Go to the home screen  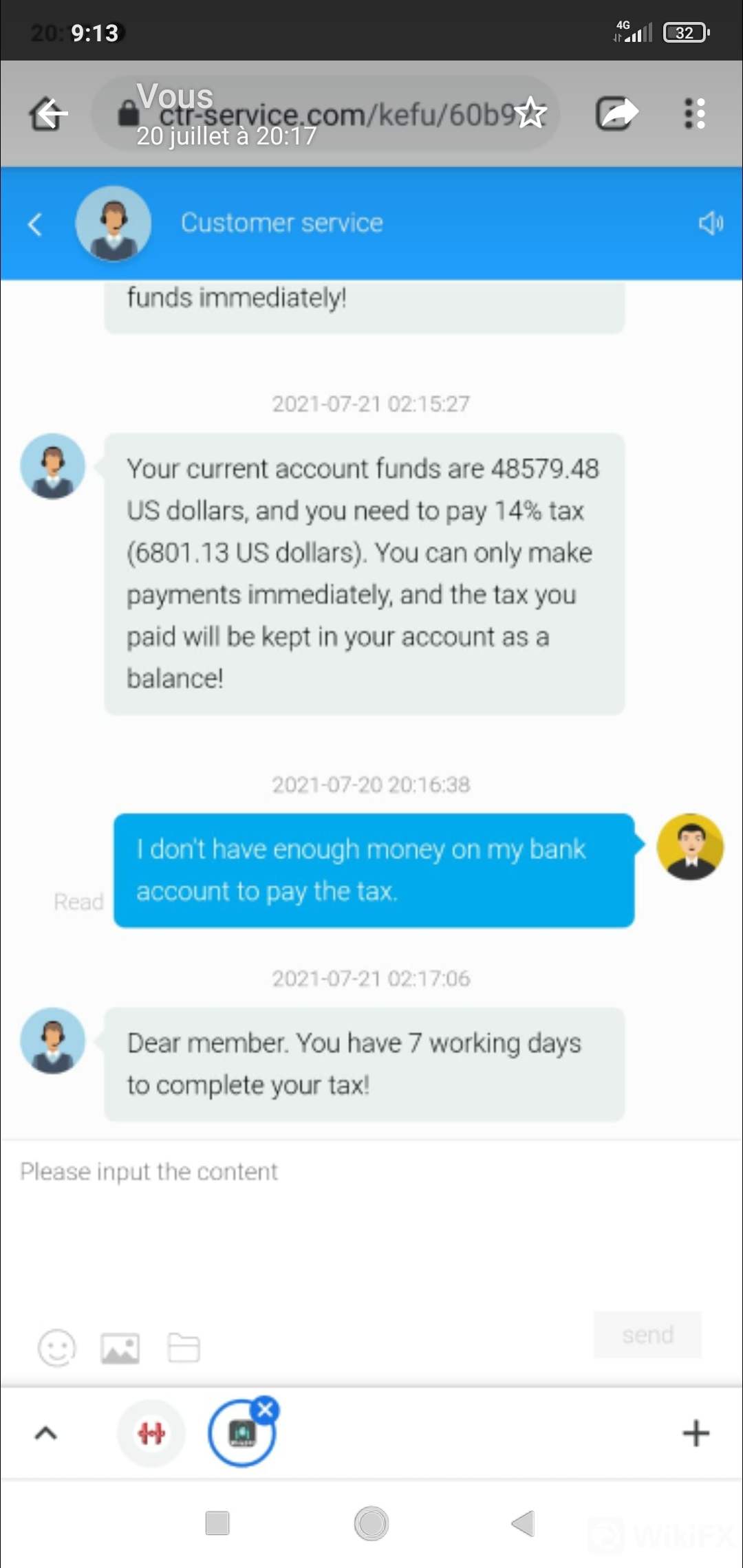[x=371, y=1523]
